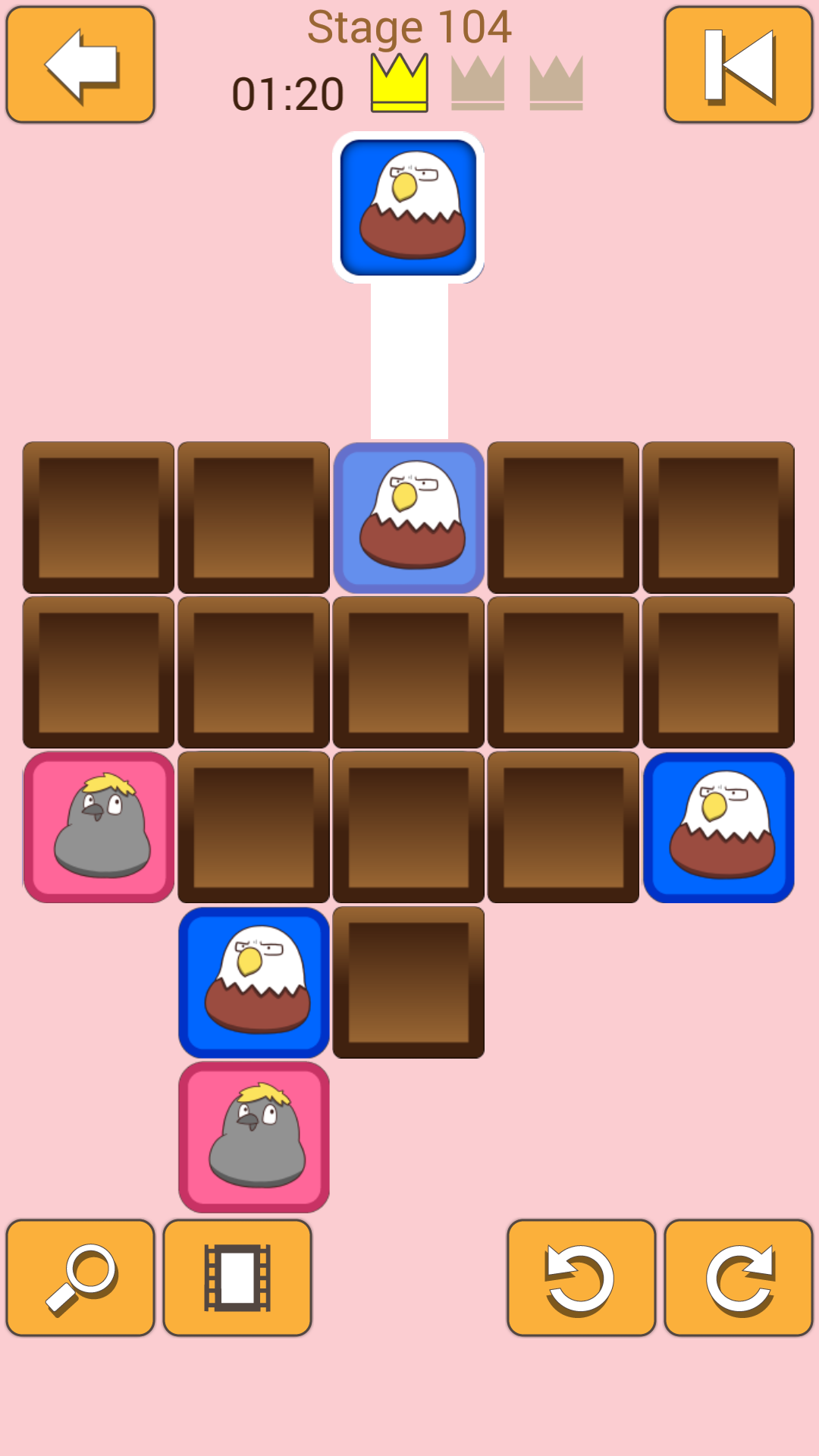Open the magnifying glass zoom button
Image resolution: width=819 pixels, height=1456 pixels.
tap(80, 1278)
